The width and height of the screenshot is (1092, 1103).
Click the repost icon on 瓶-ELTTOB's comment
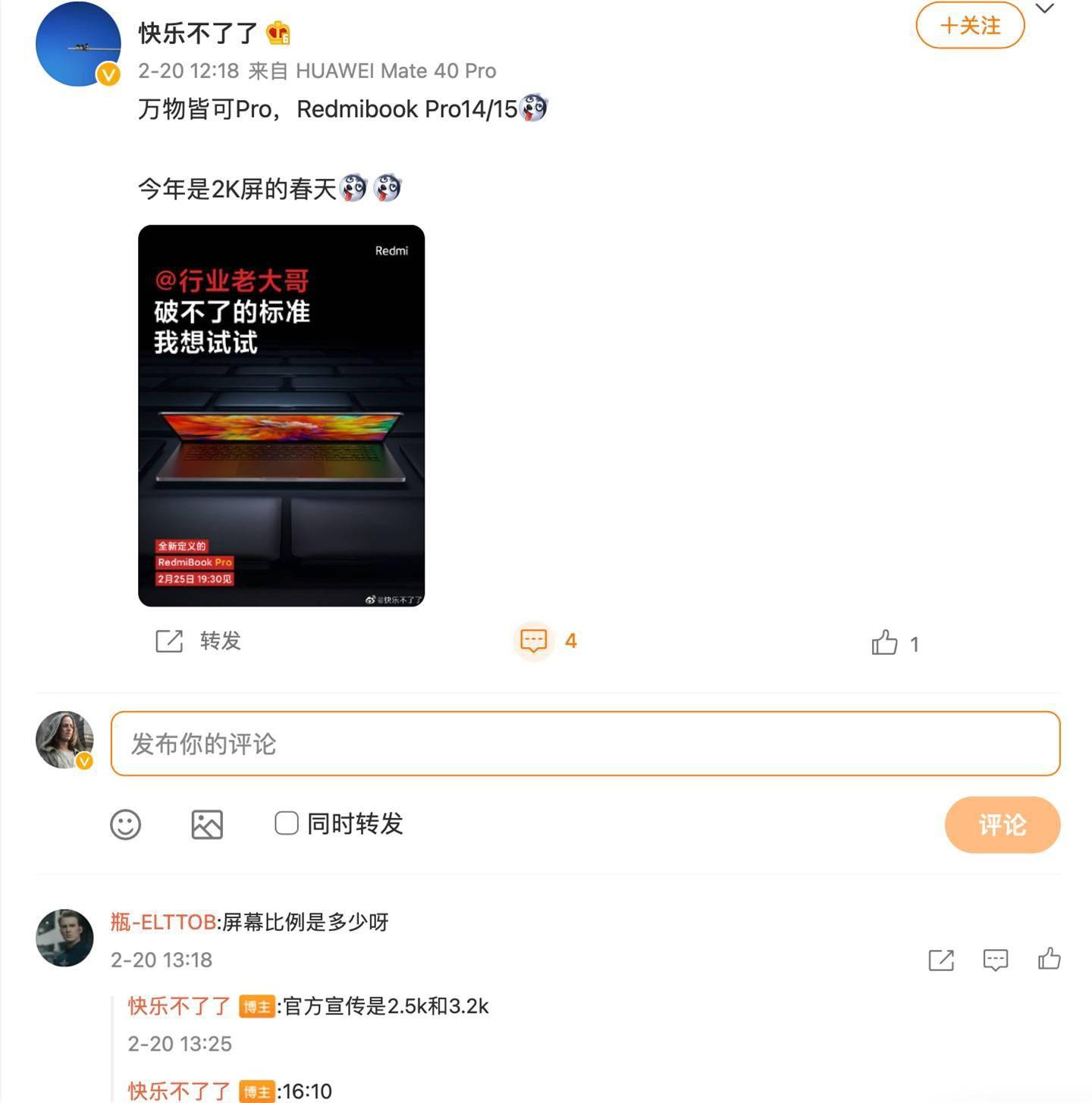pyautogui.click(x=940, y=960)
